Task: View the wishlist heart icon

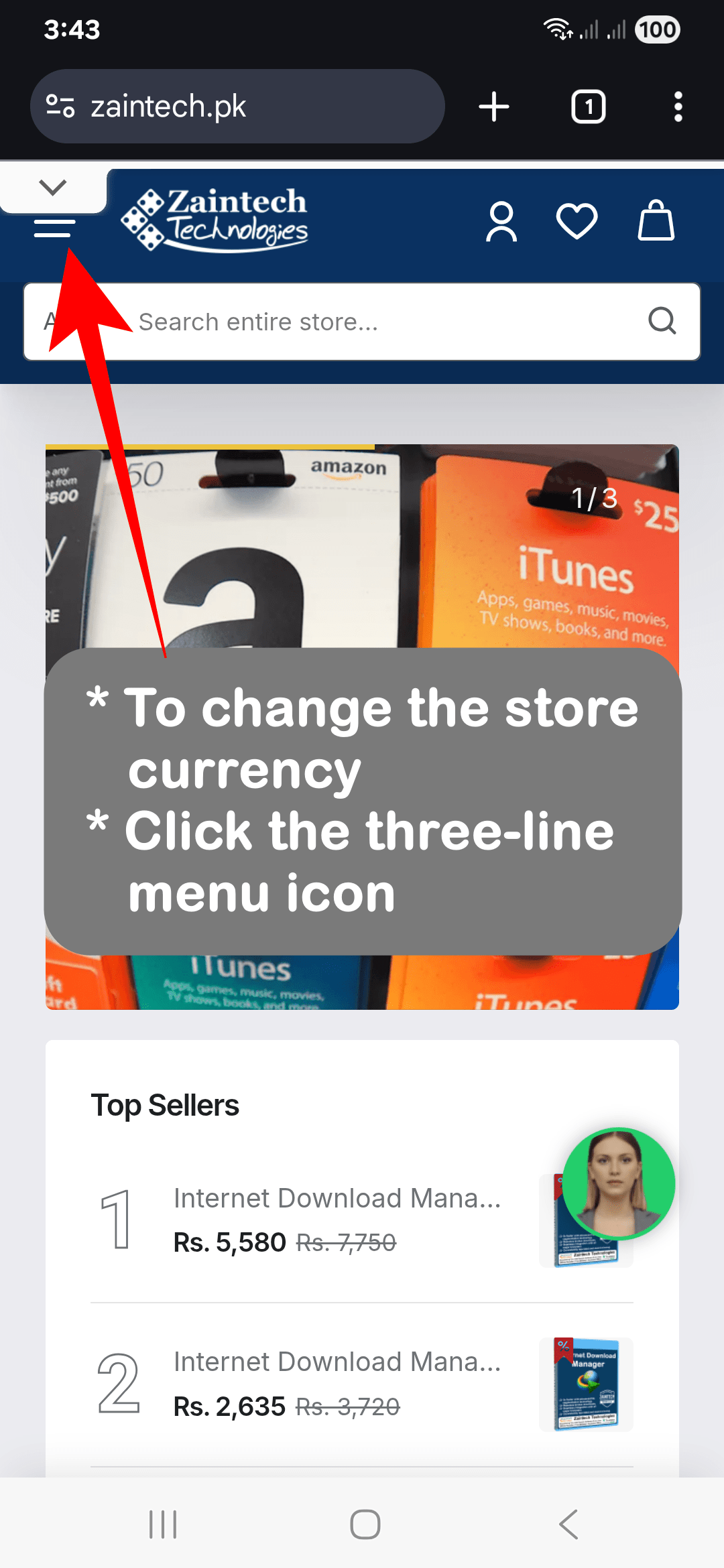Action: [x=577, y=221]
